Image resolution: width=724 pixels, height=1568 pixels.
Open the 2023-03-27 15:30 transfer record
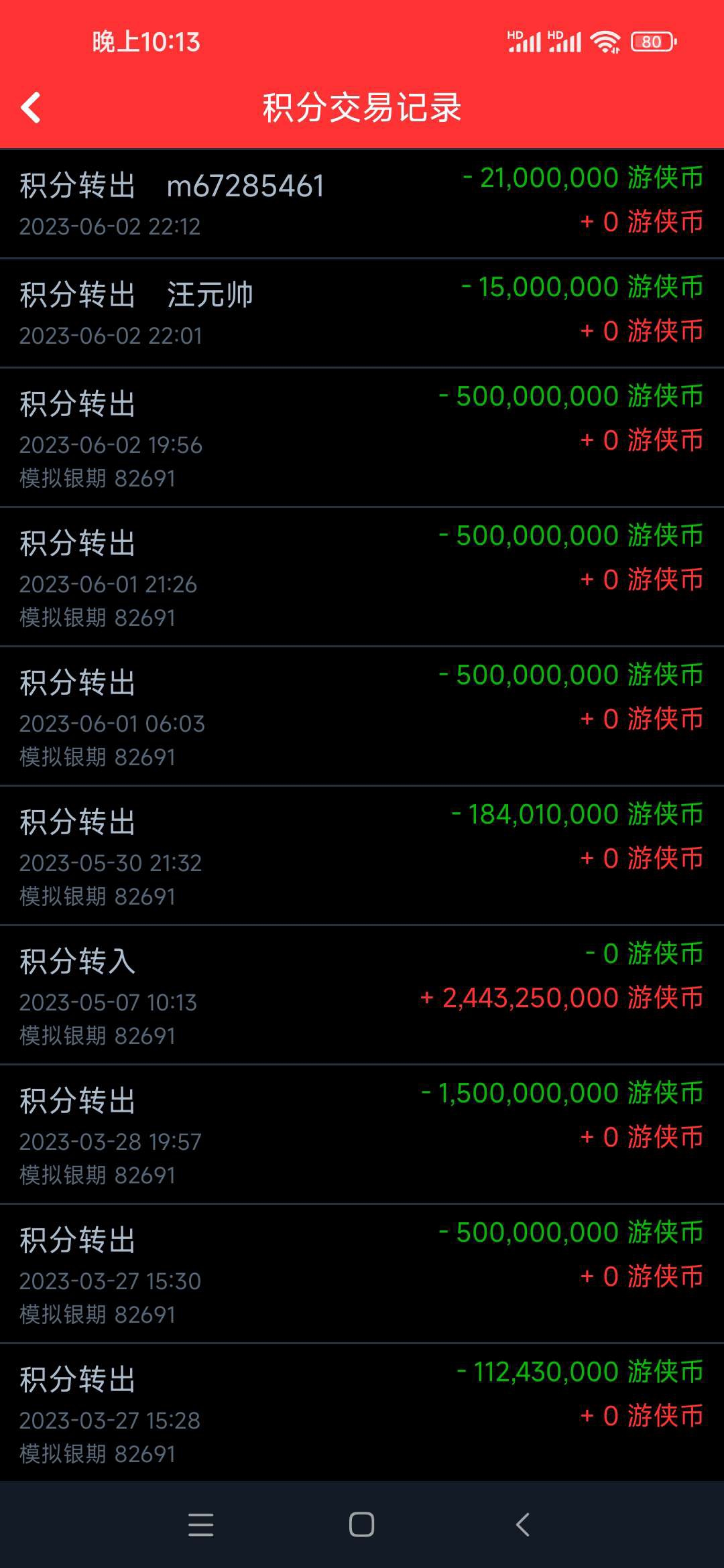coord(362,1274)
